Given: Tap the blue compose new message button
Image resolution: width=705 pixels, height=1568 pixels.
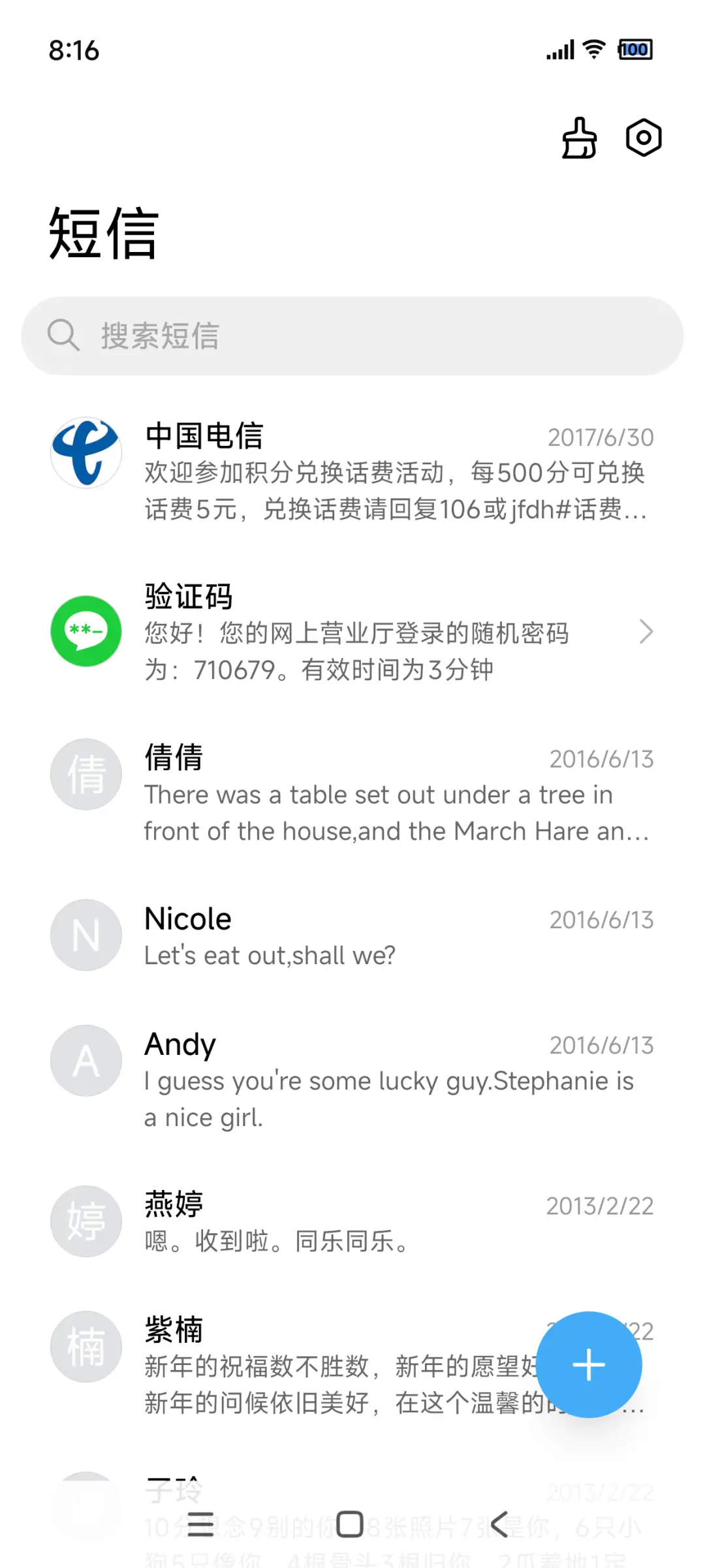Looking at the screenshot, I should click(x=588, y=1364).
